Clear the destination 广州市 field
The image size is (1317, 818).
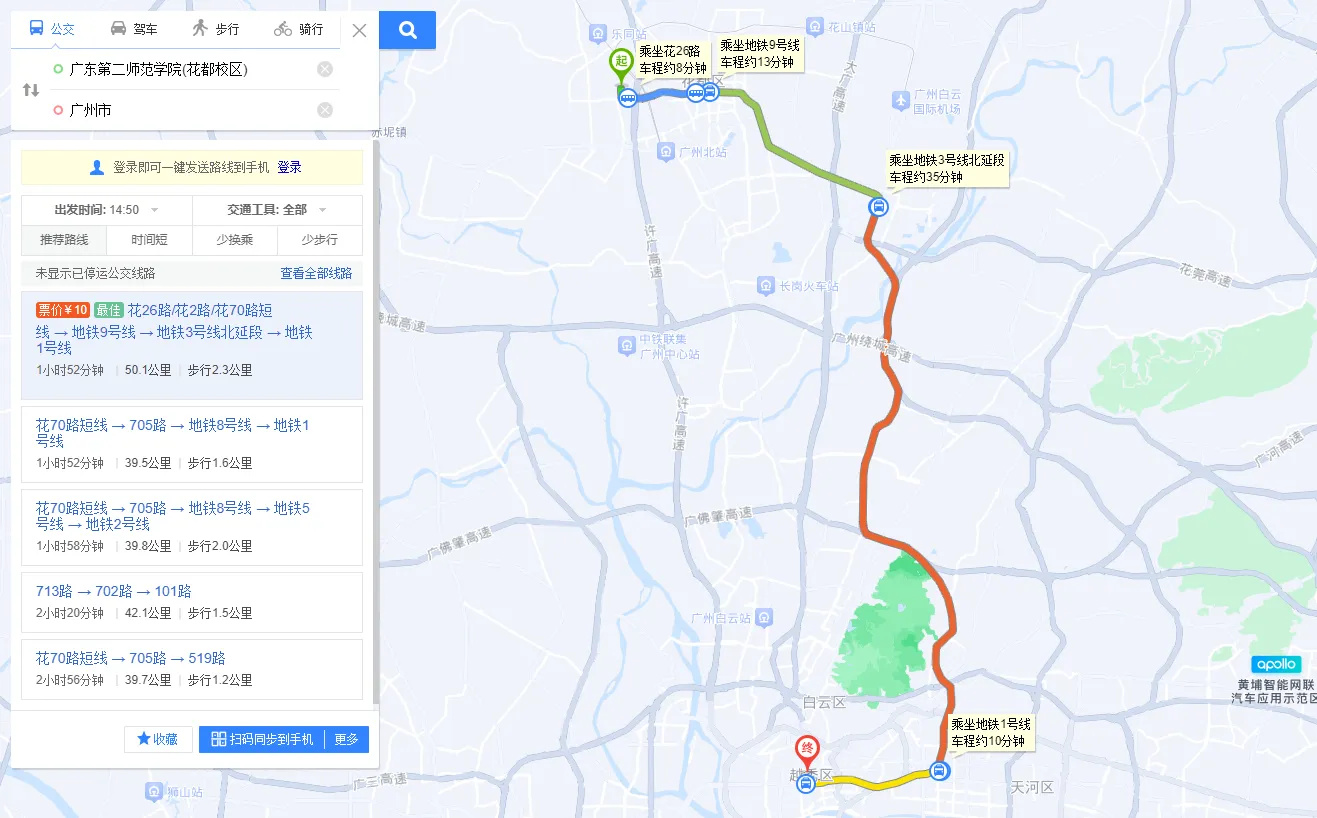click(x=325, y=110)
